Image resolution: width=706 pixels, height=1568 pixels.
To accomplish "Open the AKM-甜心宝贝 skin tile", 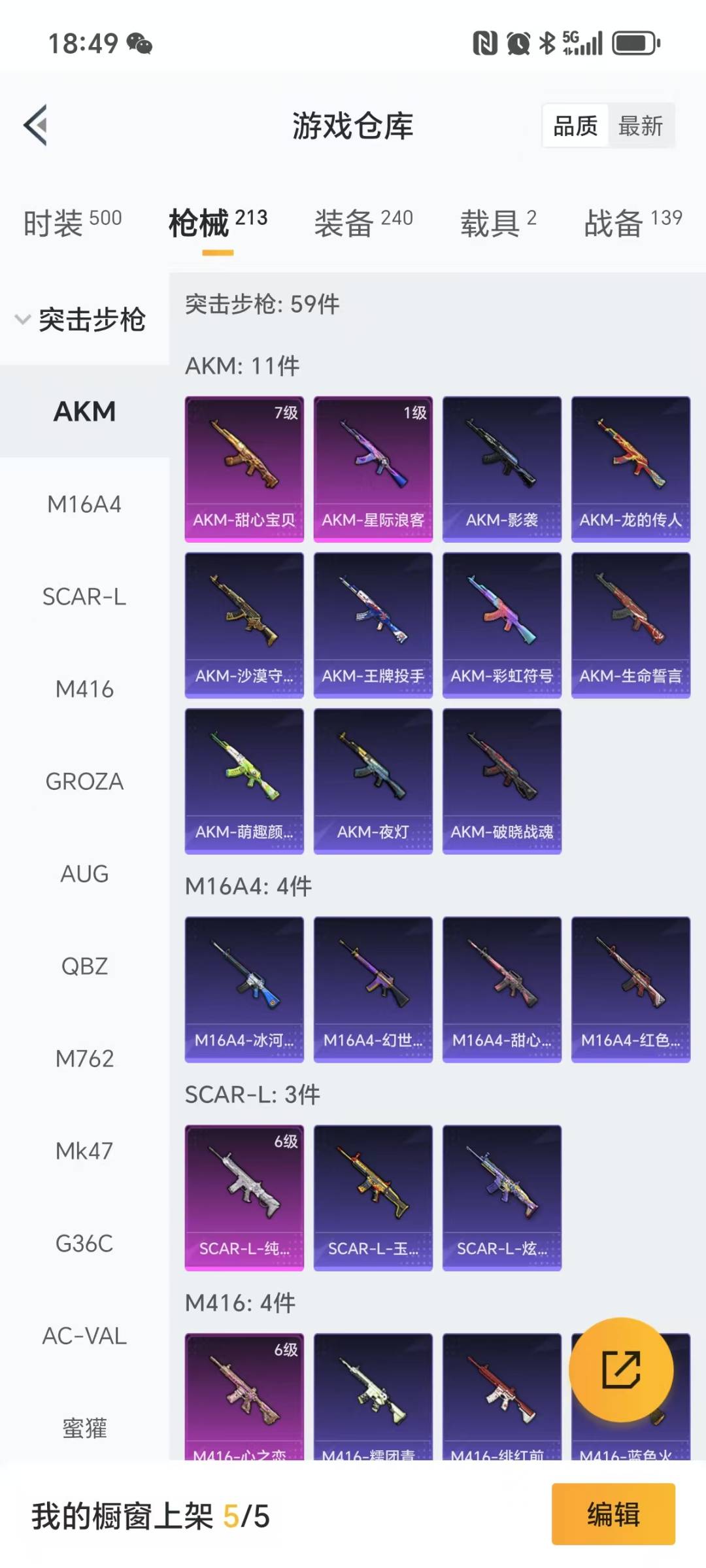I will pyautogui.click(x=244, y=469).
